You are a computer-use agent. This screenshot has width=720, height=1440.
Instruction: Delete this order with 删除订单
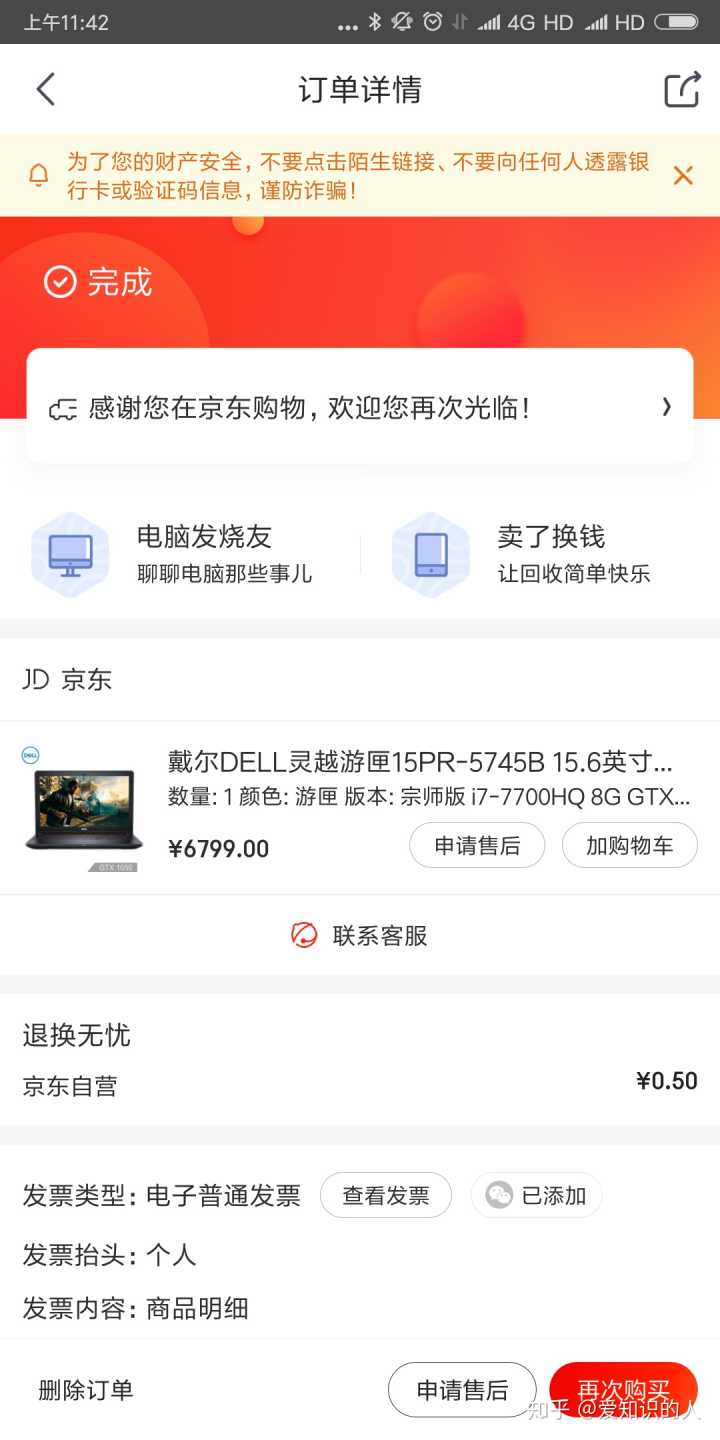(x=86, y=1390)
